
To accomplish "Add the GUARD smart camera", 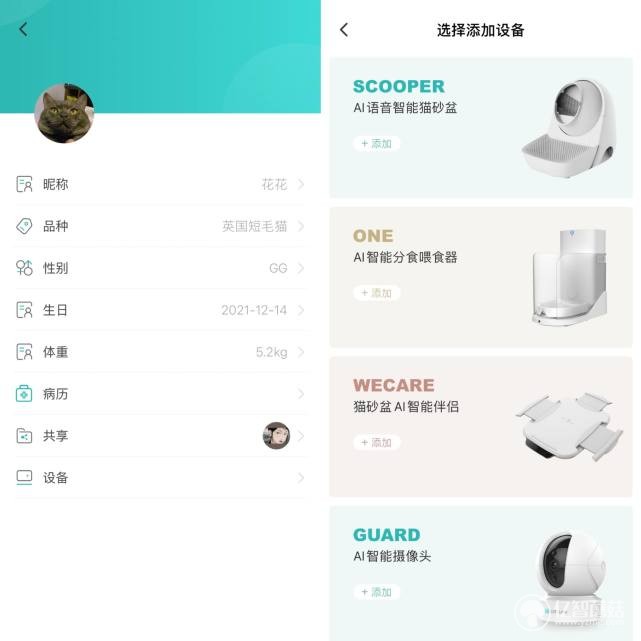I will pos(377,592).
